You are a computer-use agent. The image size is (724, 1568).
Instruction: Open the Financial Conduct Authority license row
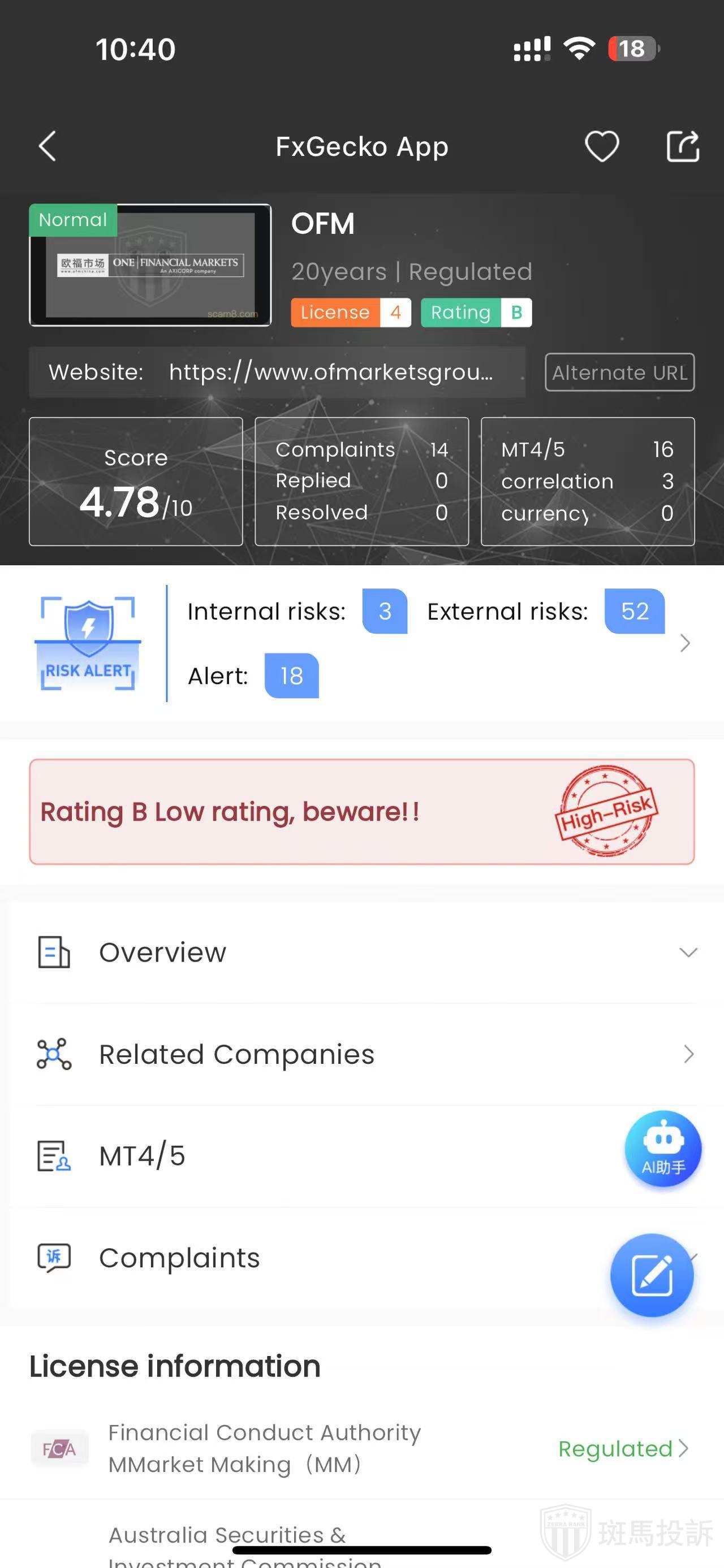(361, 1449)
